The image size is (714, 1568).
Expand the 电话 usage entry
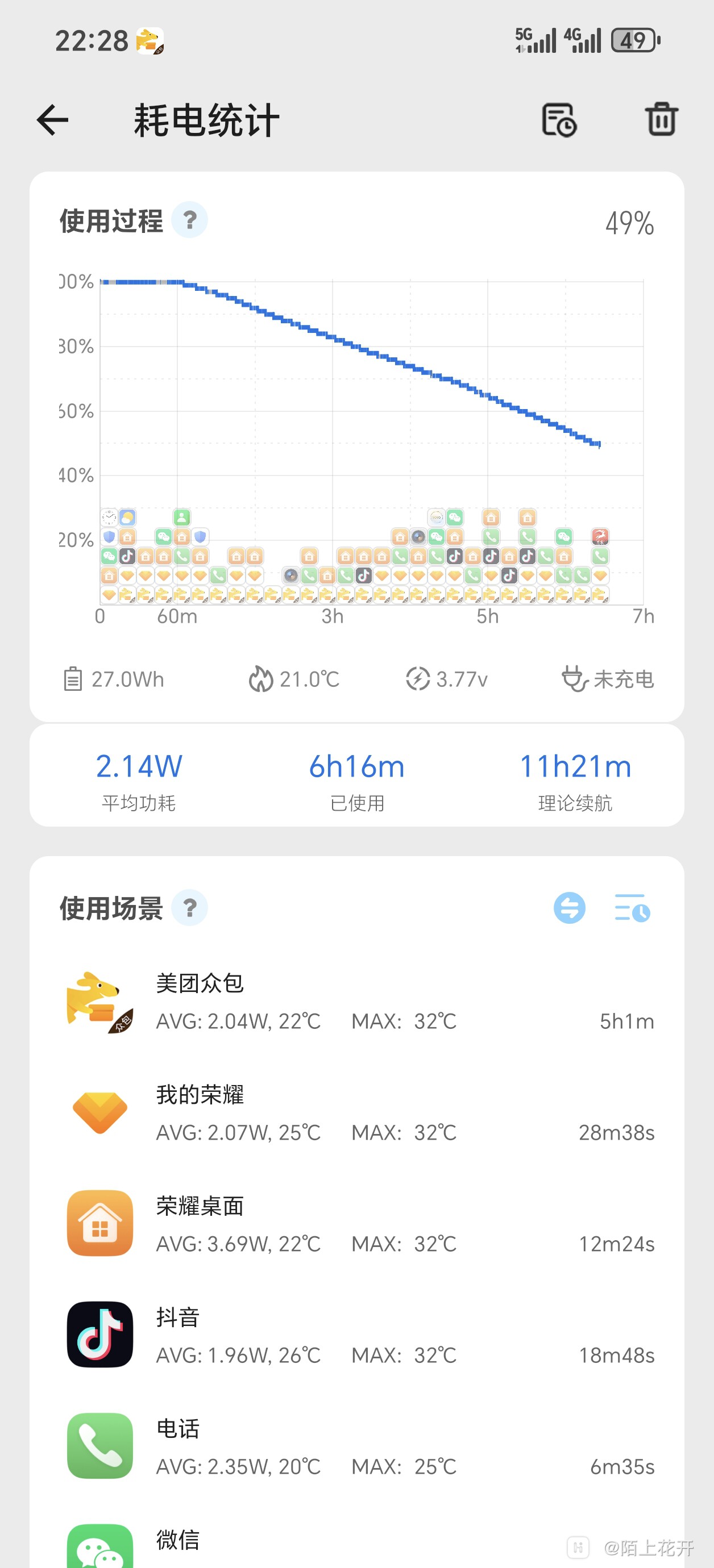(366, 1448)
